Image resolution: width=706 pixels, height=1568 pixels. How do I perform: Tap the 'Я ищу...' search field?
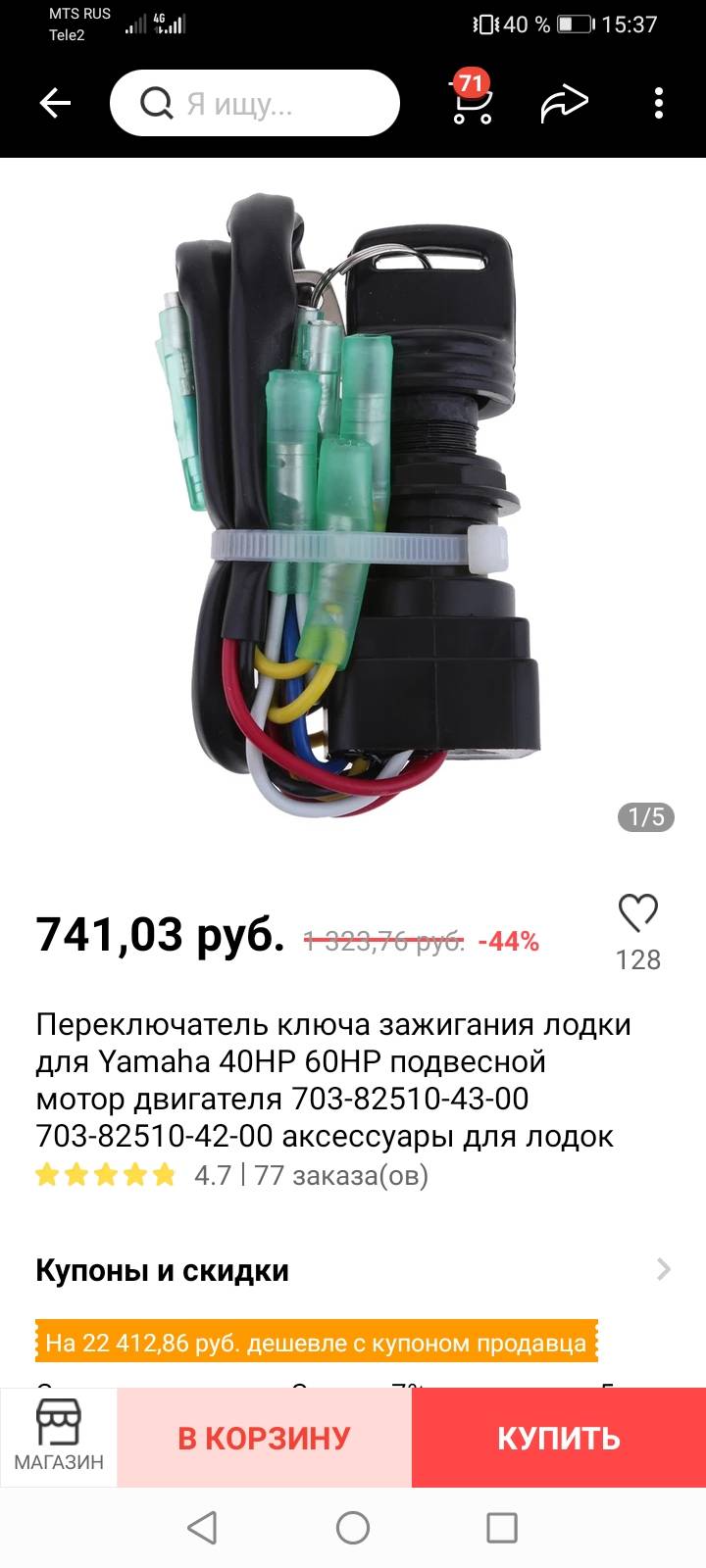pos(255,103)
